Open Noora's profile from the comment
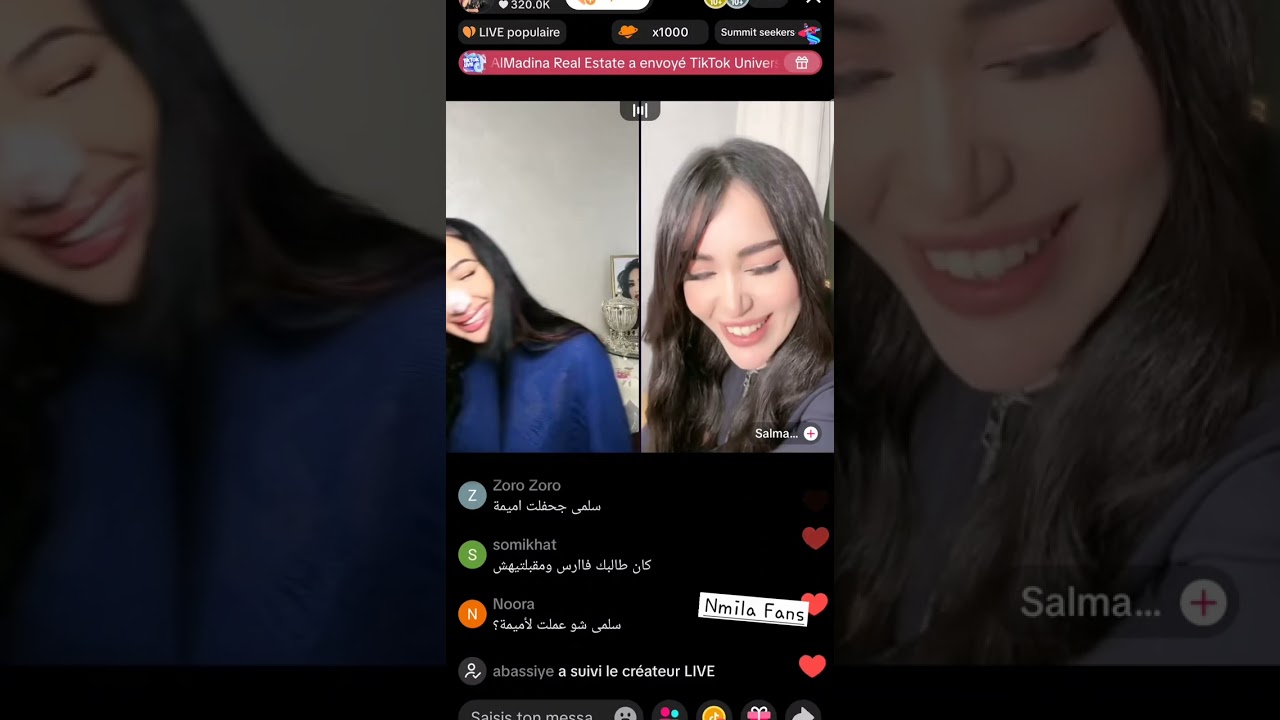 [472, 614]
